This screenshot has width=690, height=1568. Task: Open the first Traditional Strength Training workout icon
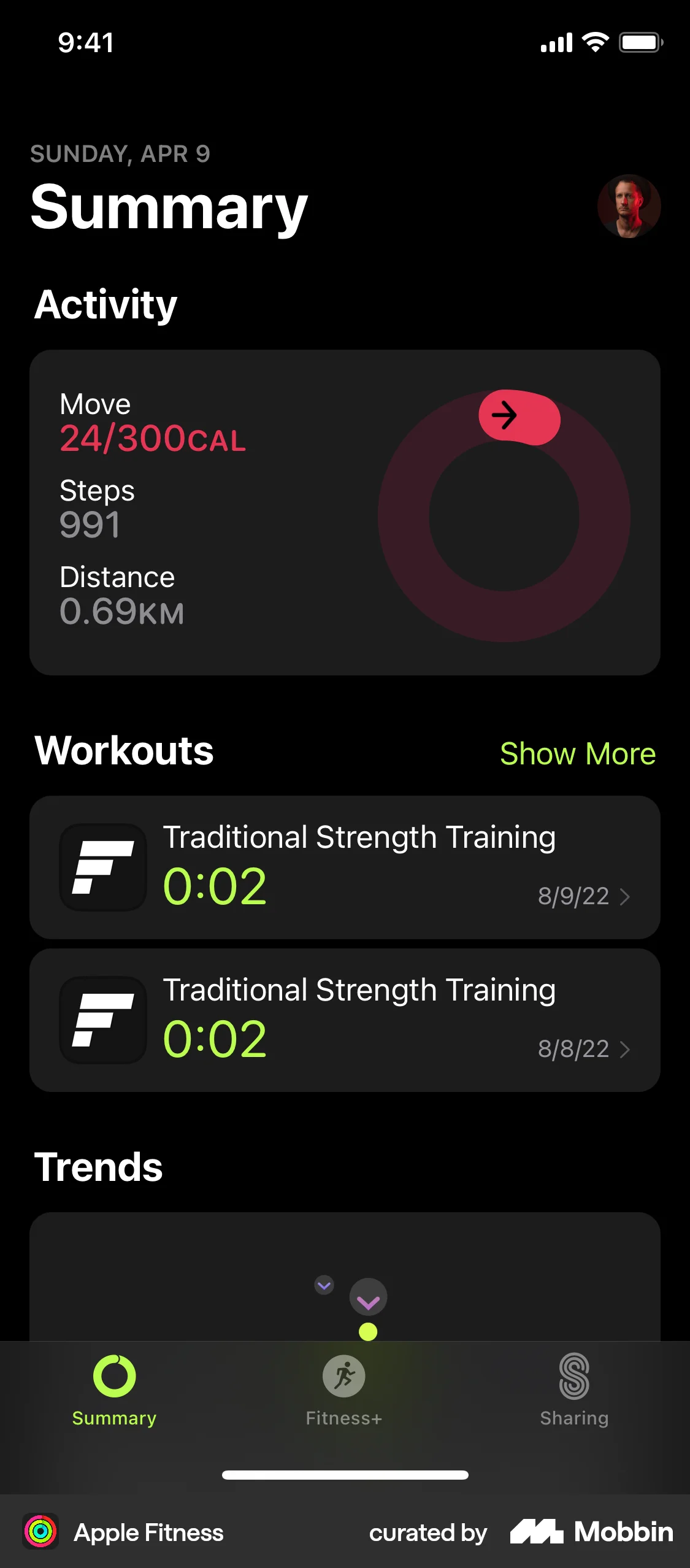click(x=102, y=867)
